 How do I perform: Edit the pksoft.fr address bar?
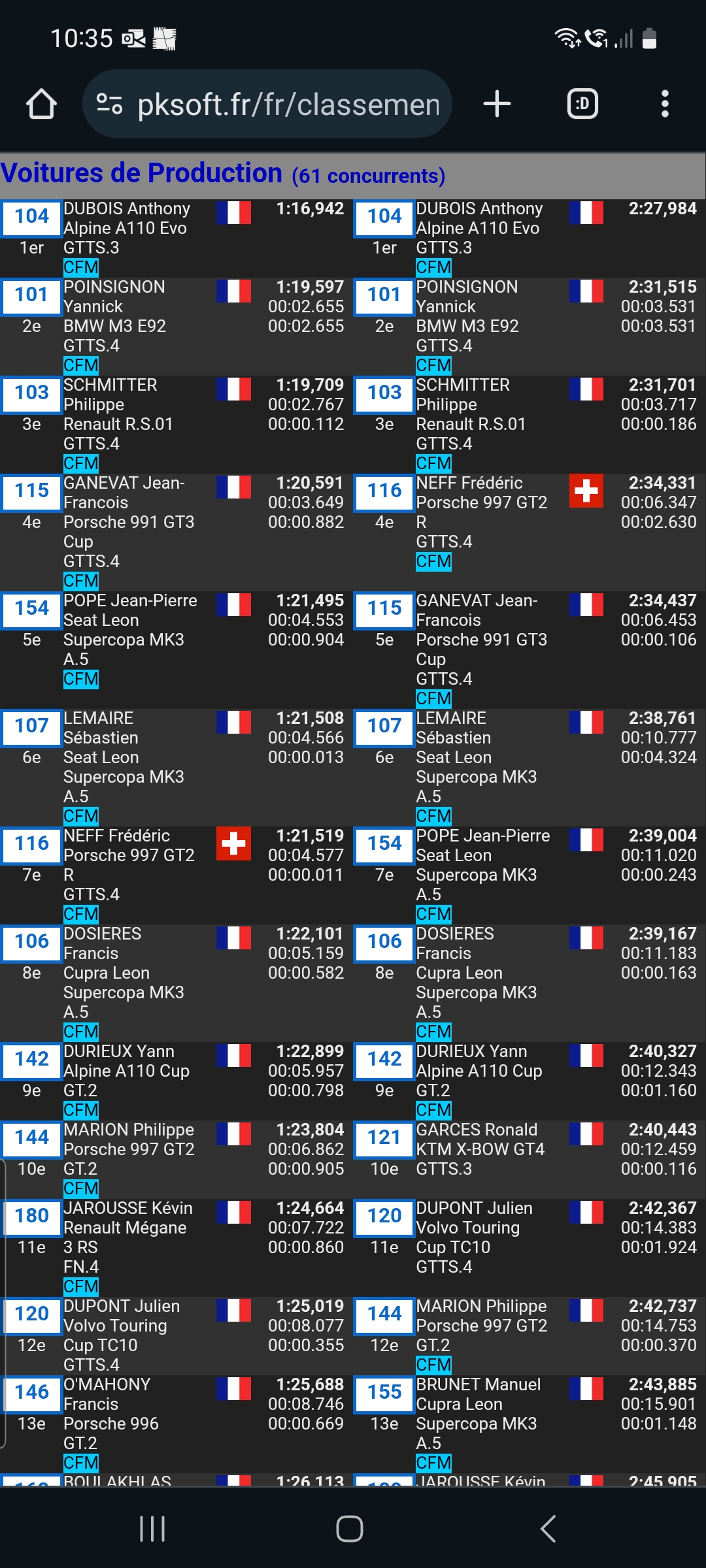[x=288, y=105]
